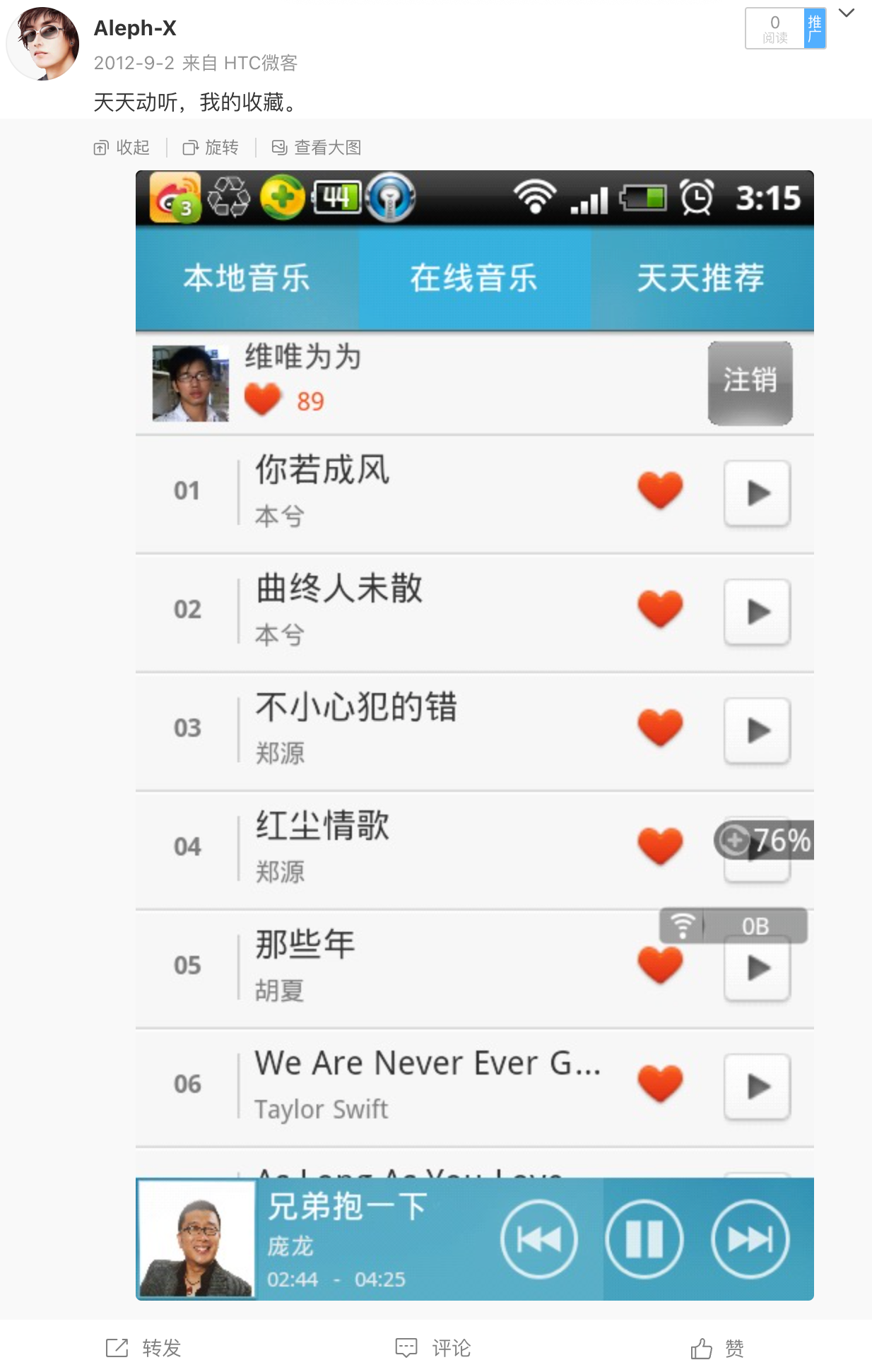Collapse the image with 收起

(x=122, y=147)
